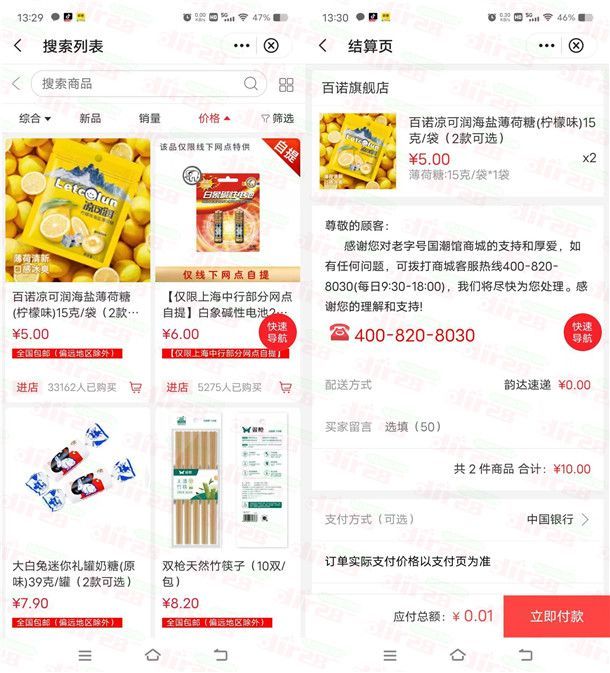Add the 5275人已购买 item to cart
610x673 pixels.
285,387
